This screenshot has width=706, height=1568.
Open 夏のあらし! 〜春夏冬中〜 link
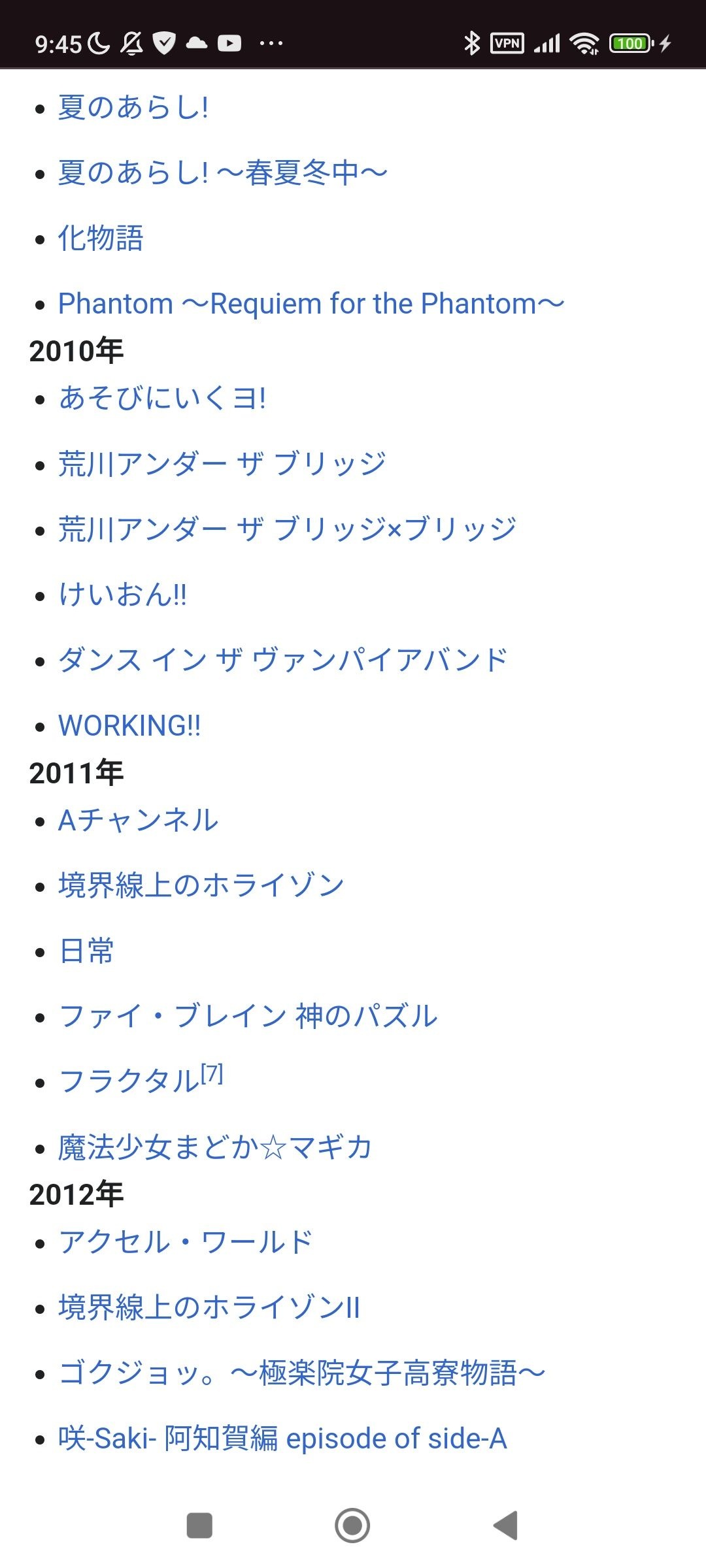coord(223,172)
